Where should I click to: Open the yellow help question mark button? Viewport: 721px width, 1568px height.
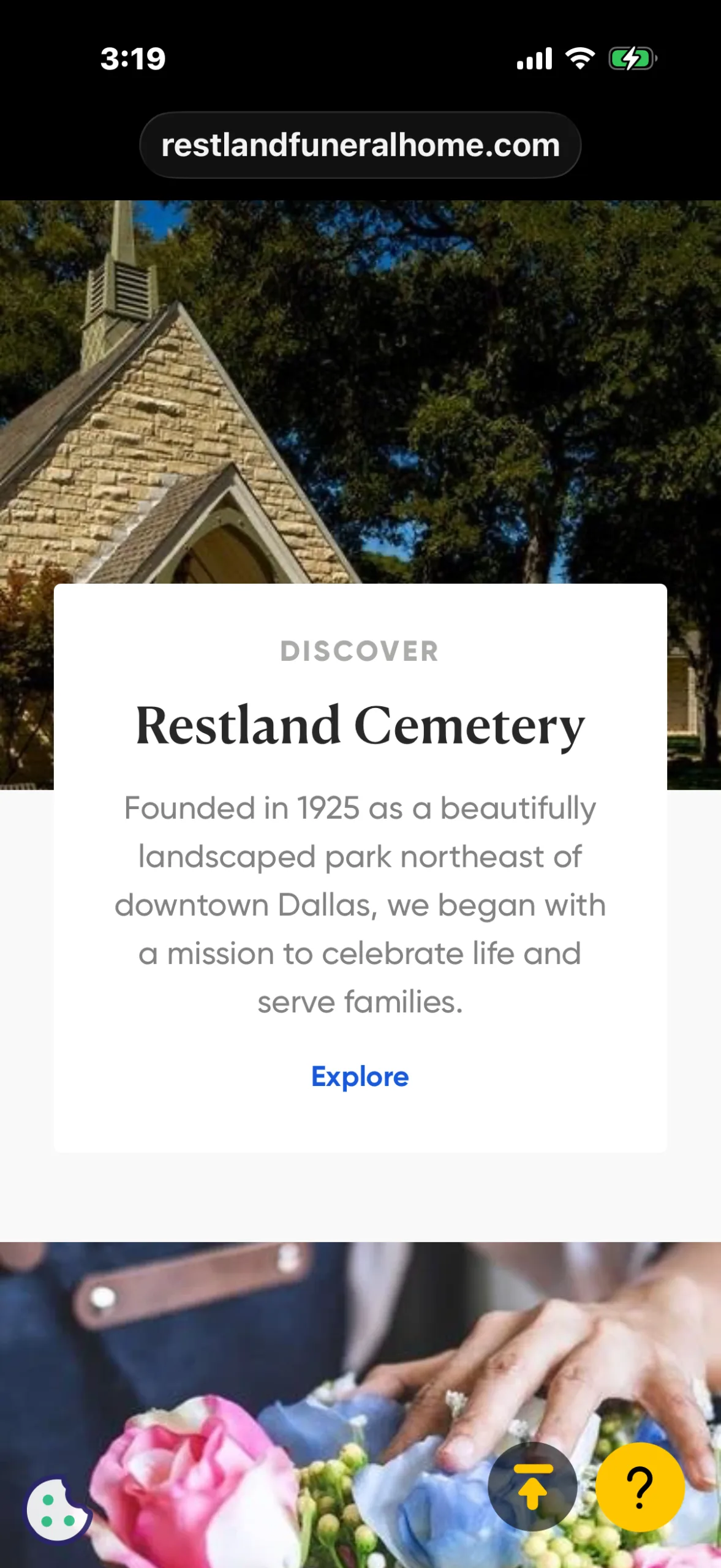pos(640,1487)
